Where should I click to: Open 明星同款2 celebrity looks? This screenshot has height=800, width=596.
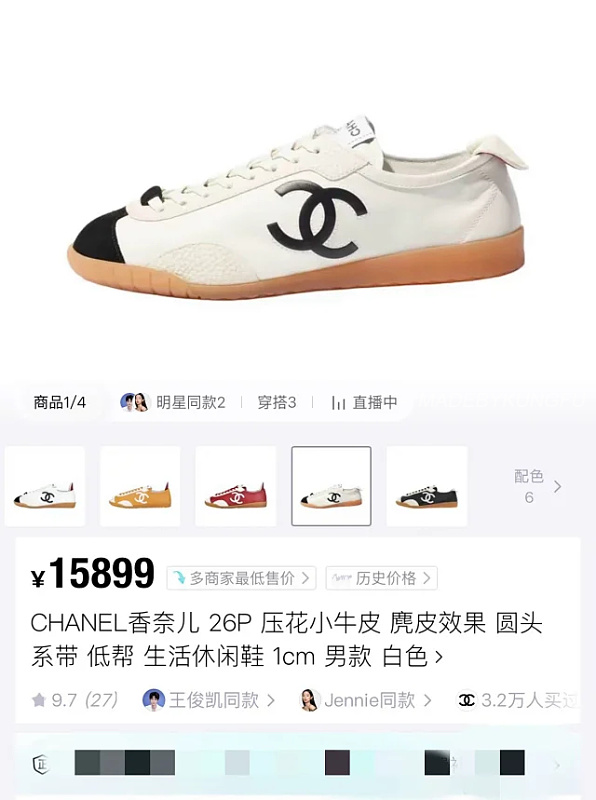point(172,403)
